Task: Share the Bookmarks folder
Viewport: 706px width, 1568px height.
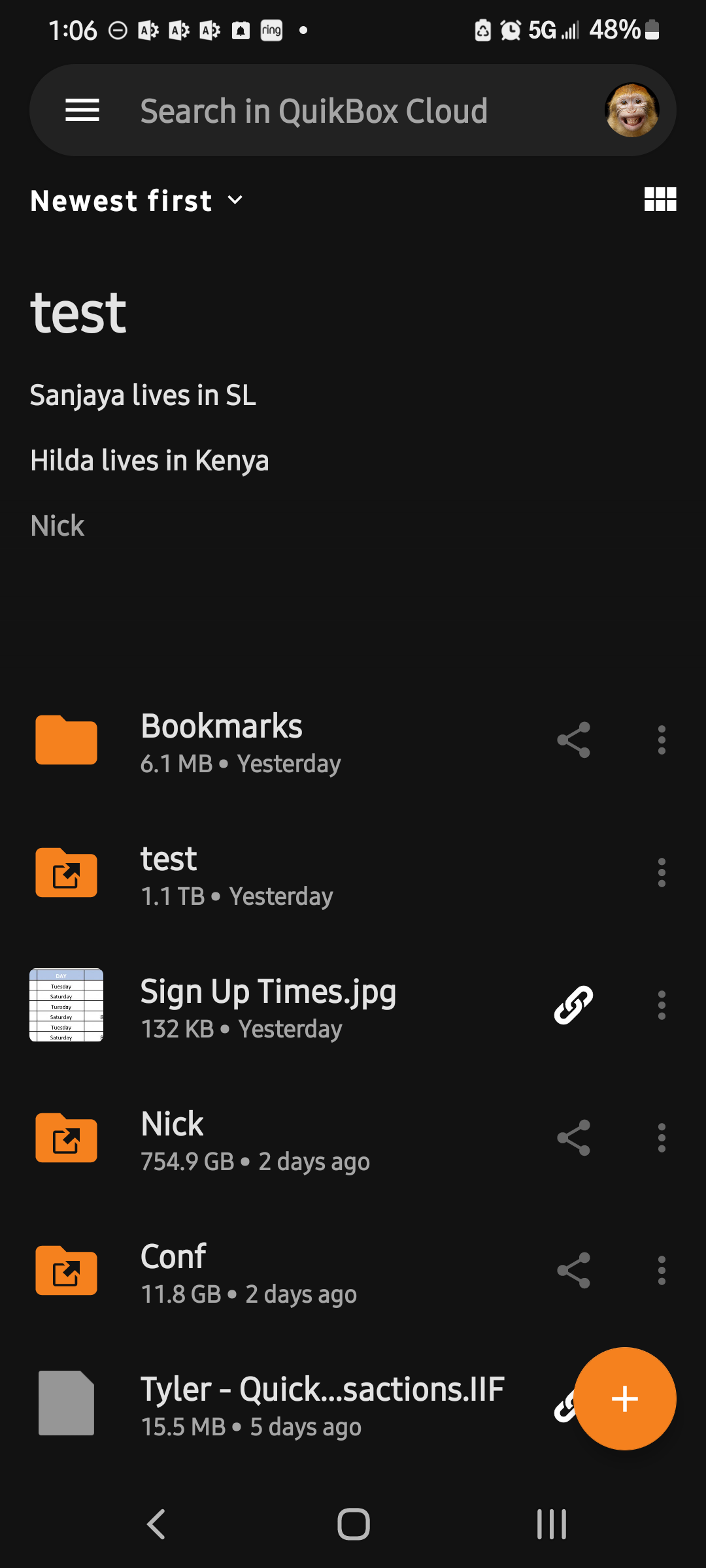Action: click(573, 740)
